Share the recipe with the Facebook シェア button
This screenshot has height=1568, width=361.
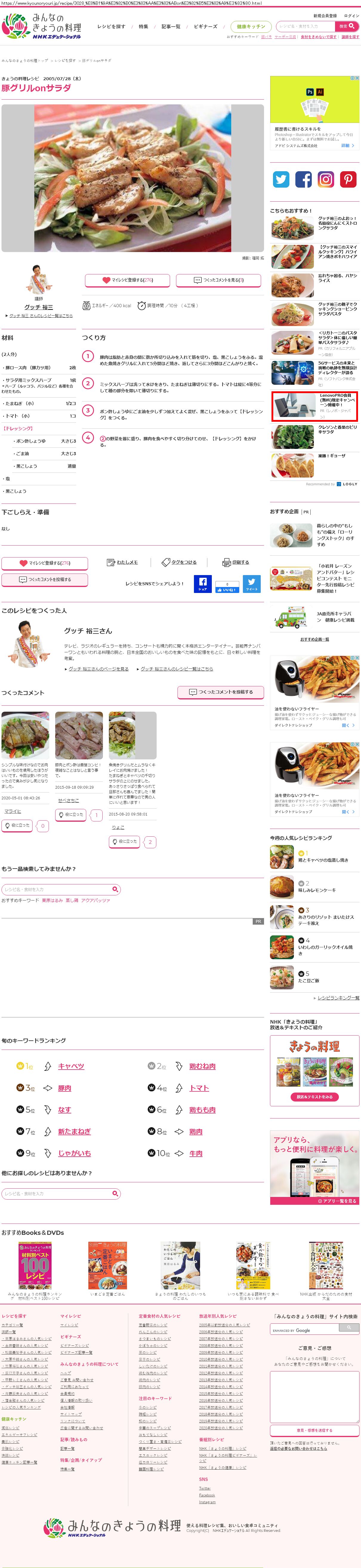point(203,583)
